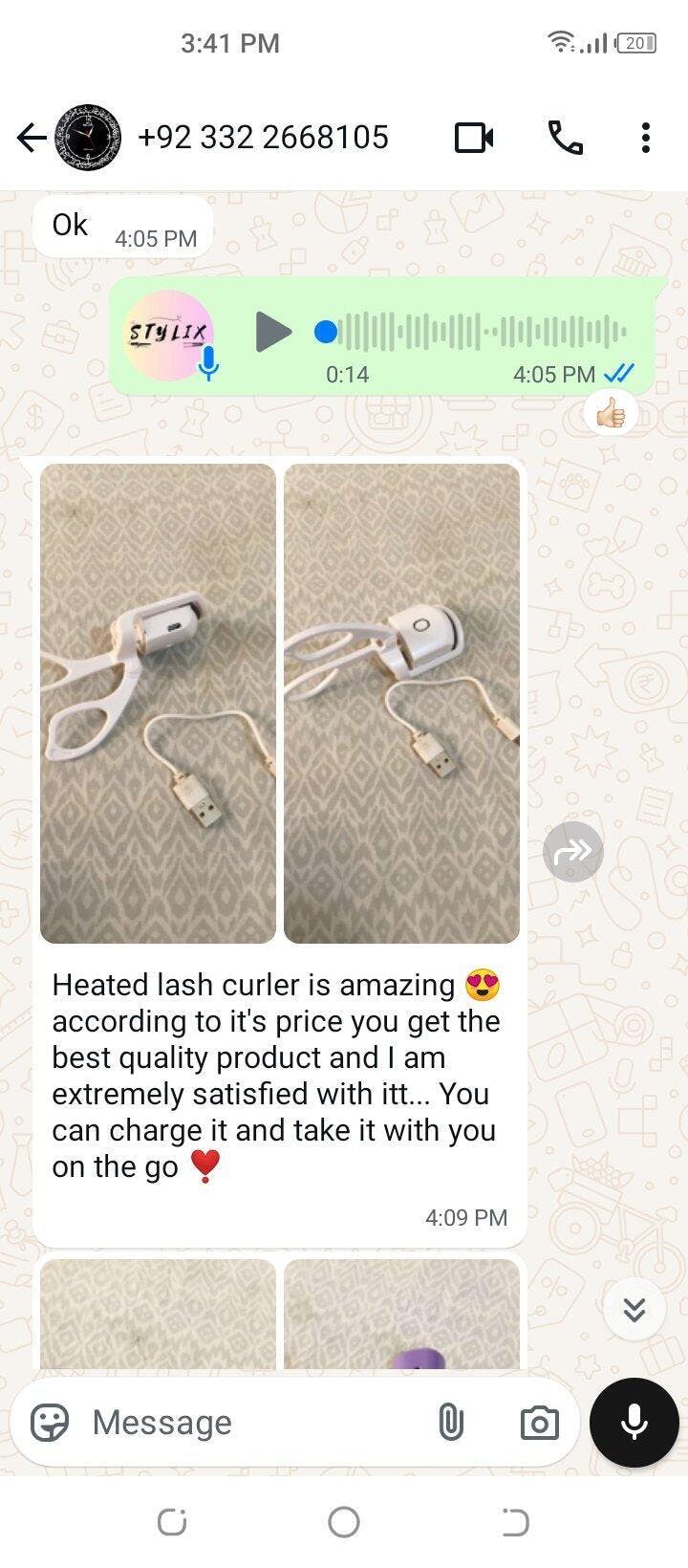Tap the system back button
The width and height of the screenshot is (688, 1568).
pos(515,1522)
